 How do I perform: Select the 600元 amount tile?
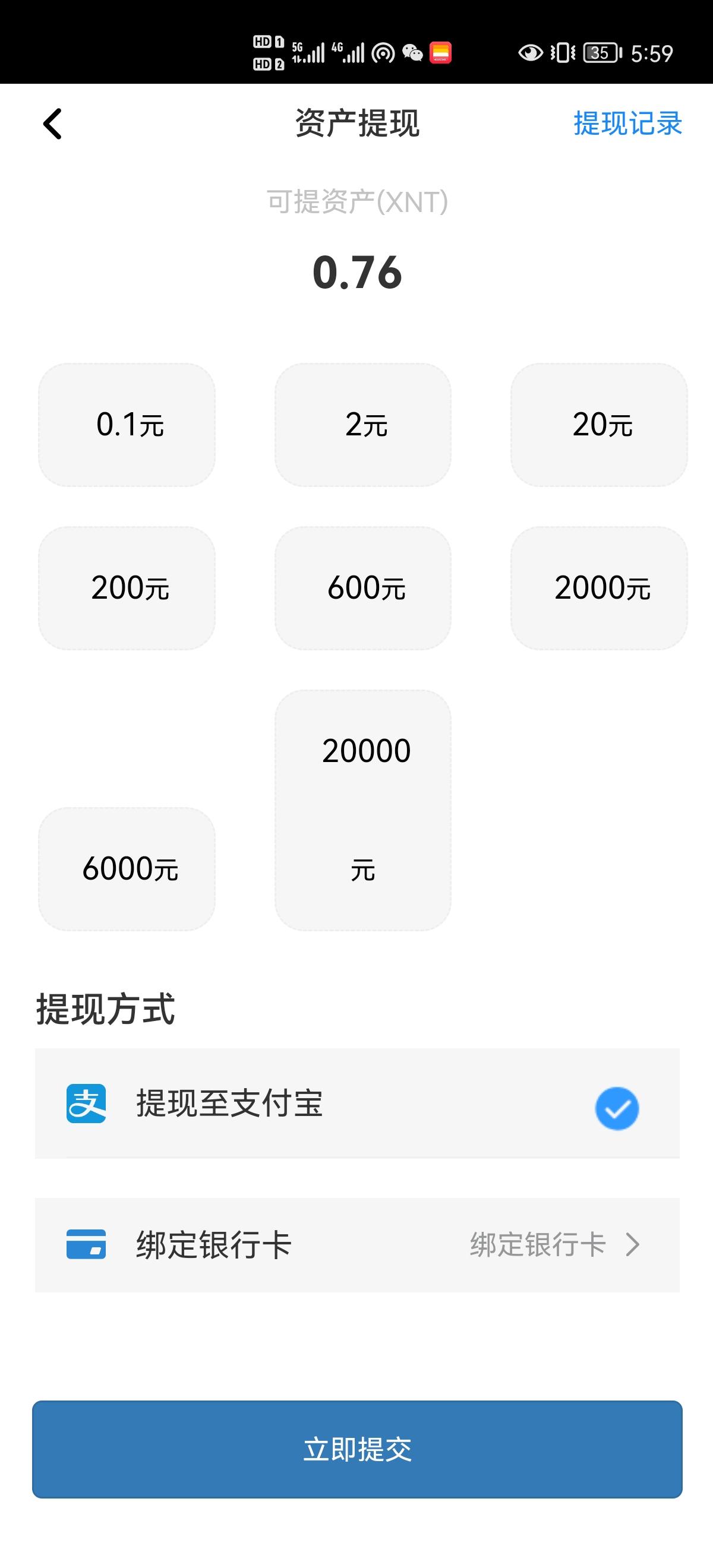pyautogui.click(x=364, y=587)
